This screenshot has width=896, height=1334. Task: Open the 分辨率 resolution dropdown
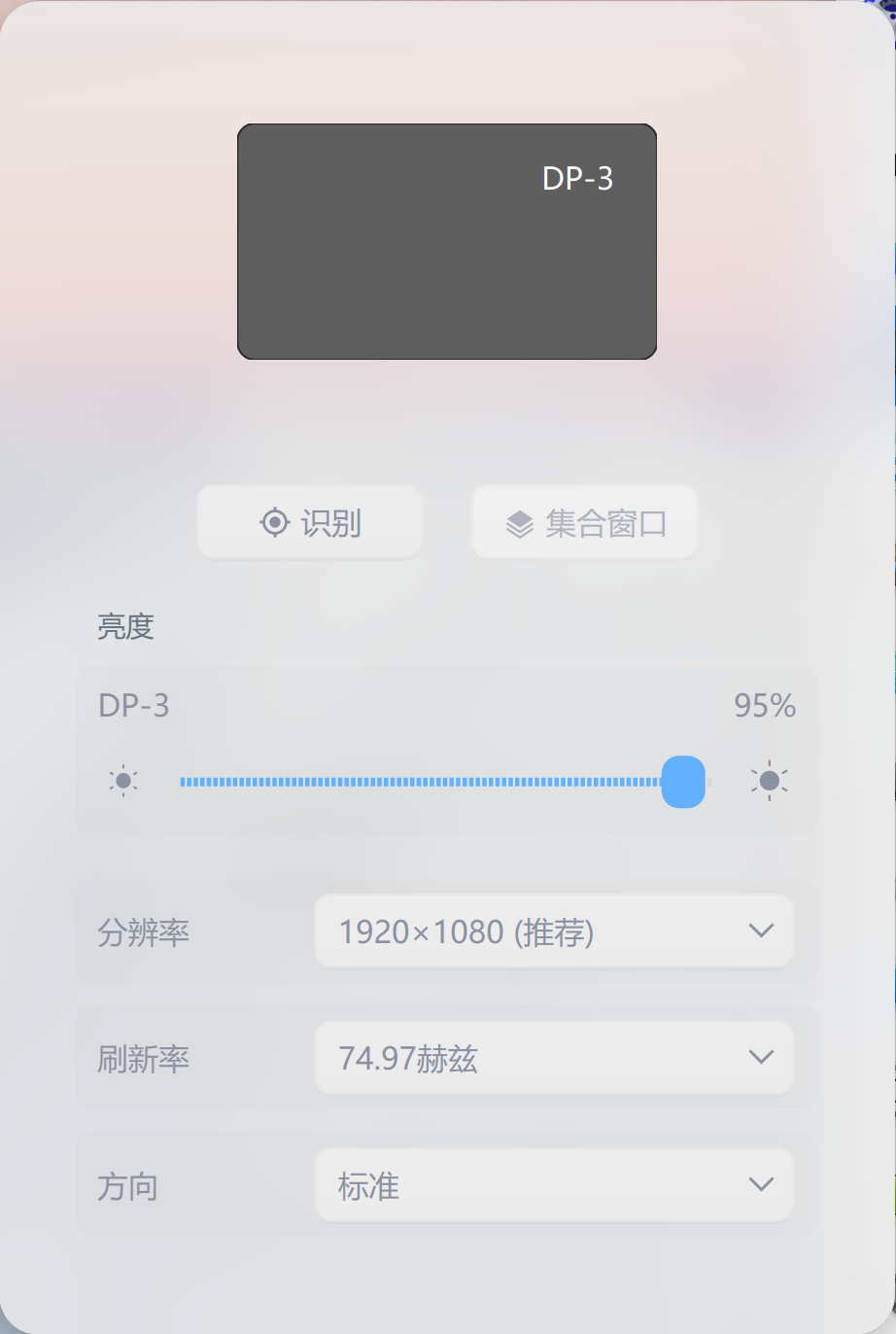(x=762, y=930)
